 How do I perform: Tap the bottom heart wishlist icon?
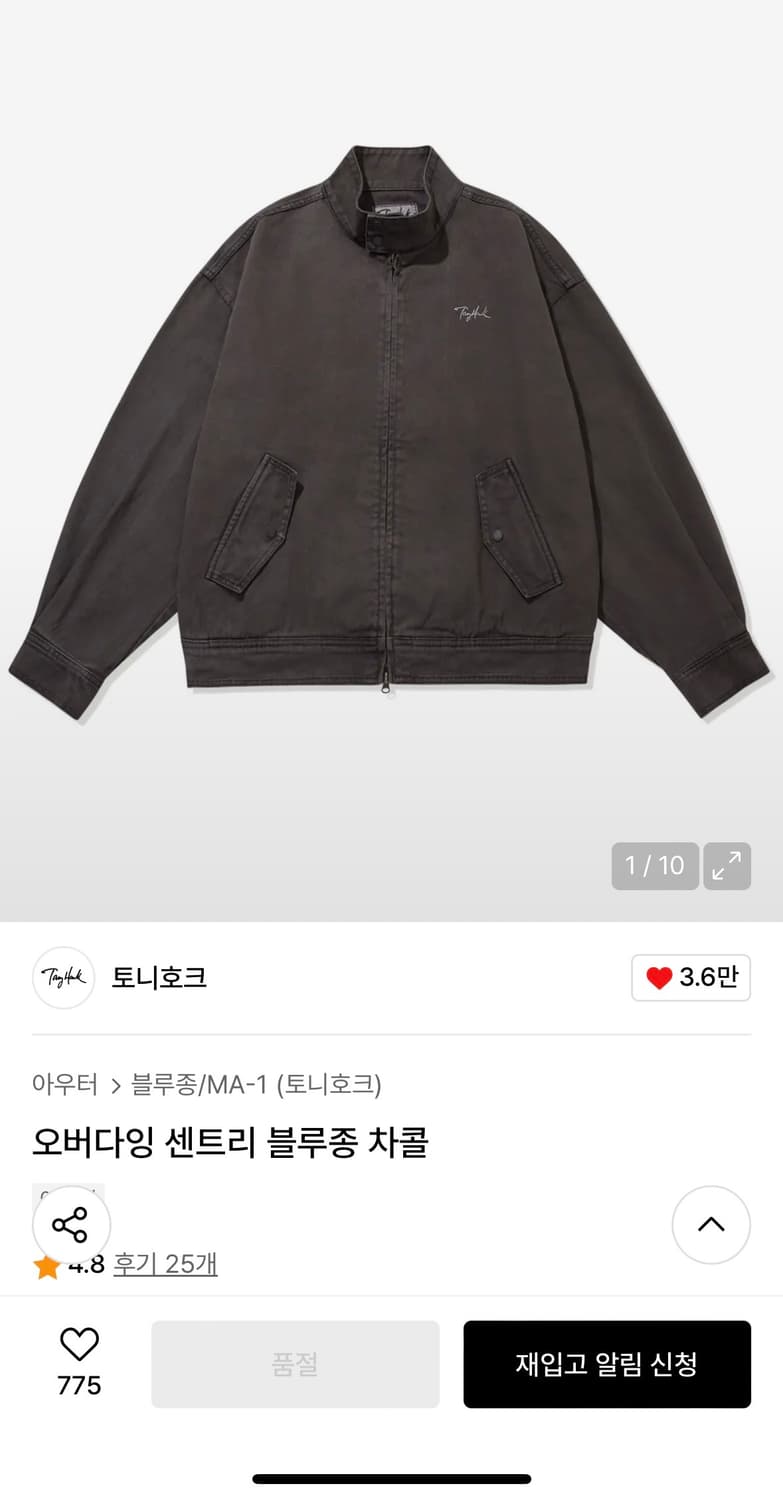click(x=79, y=1345)
